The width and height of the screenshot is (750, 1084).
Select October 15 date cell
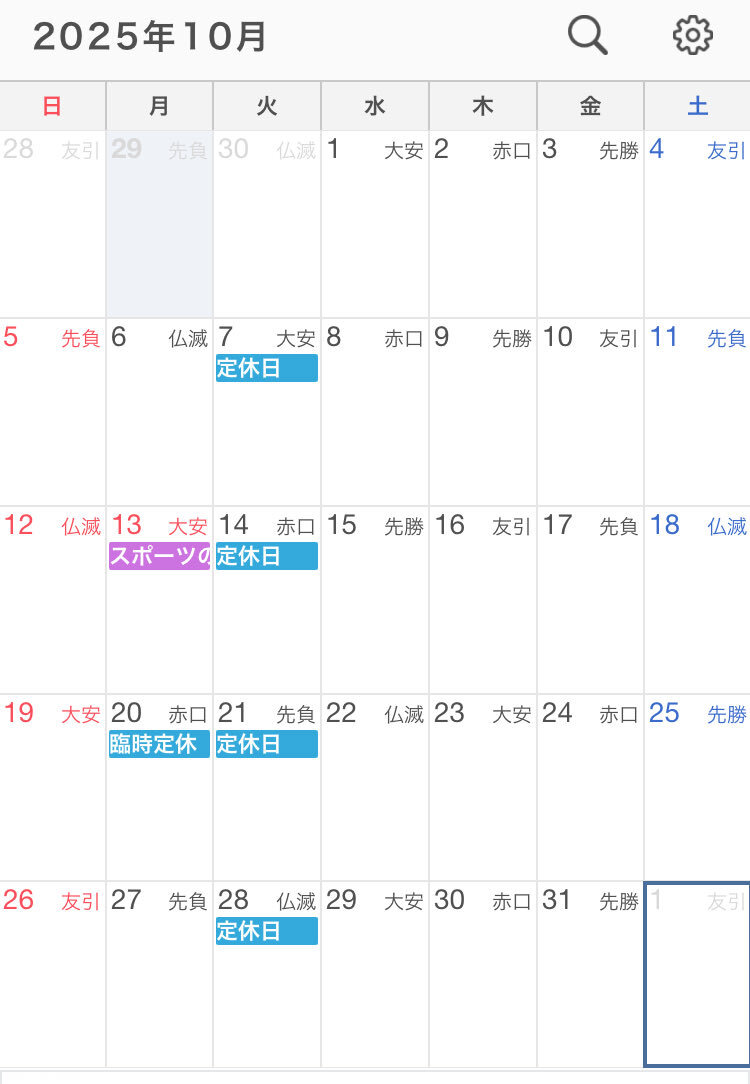click(x=374, y=600)
